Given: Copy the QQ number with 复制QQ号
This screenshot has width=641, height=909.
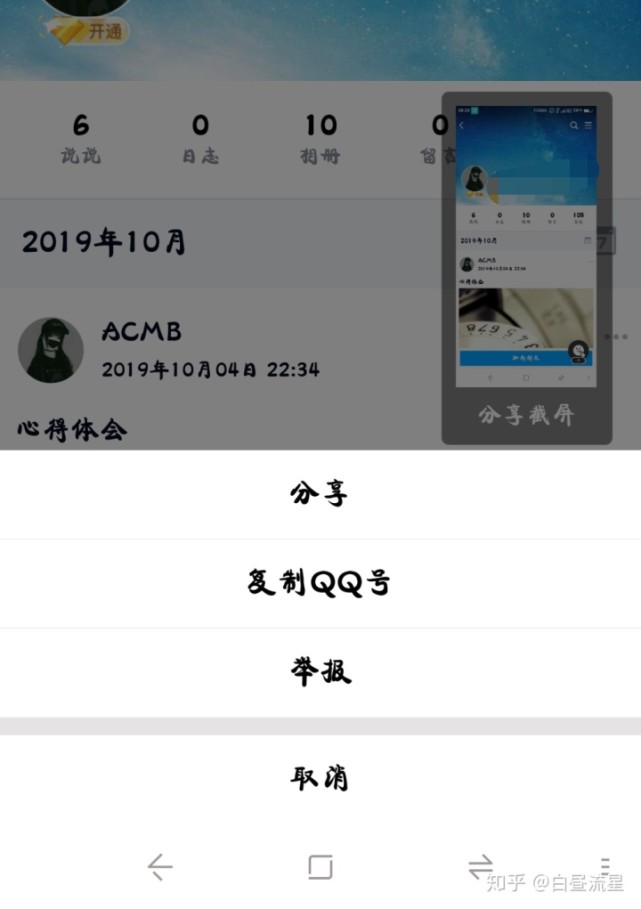Looking at the screenshot, I should (x=320, y=583).
